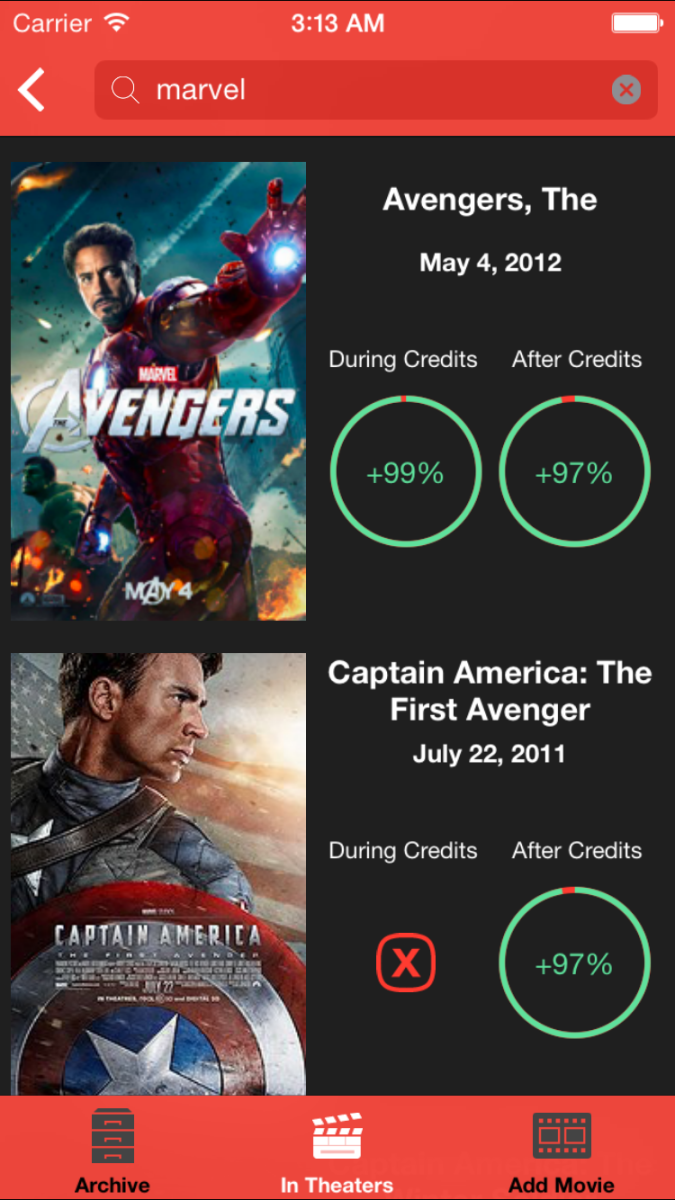Switch to the Archive tab
Viewport: 675px width, 1200px height.
click(112, 1150)
